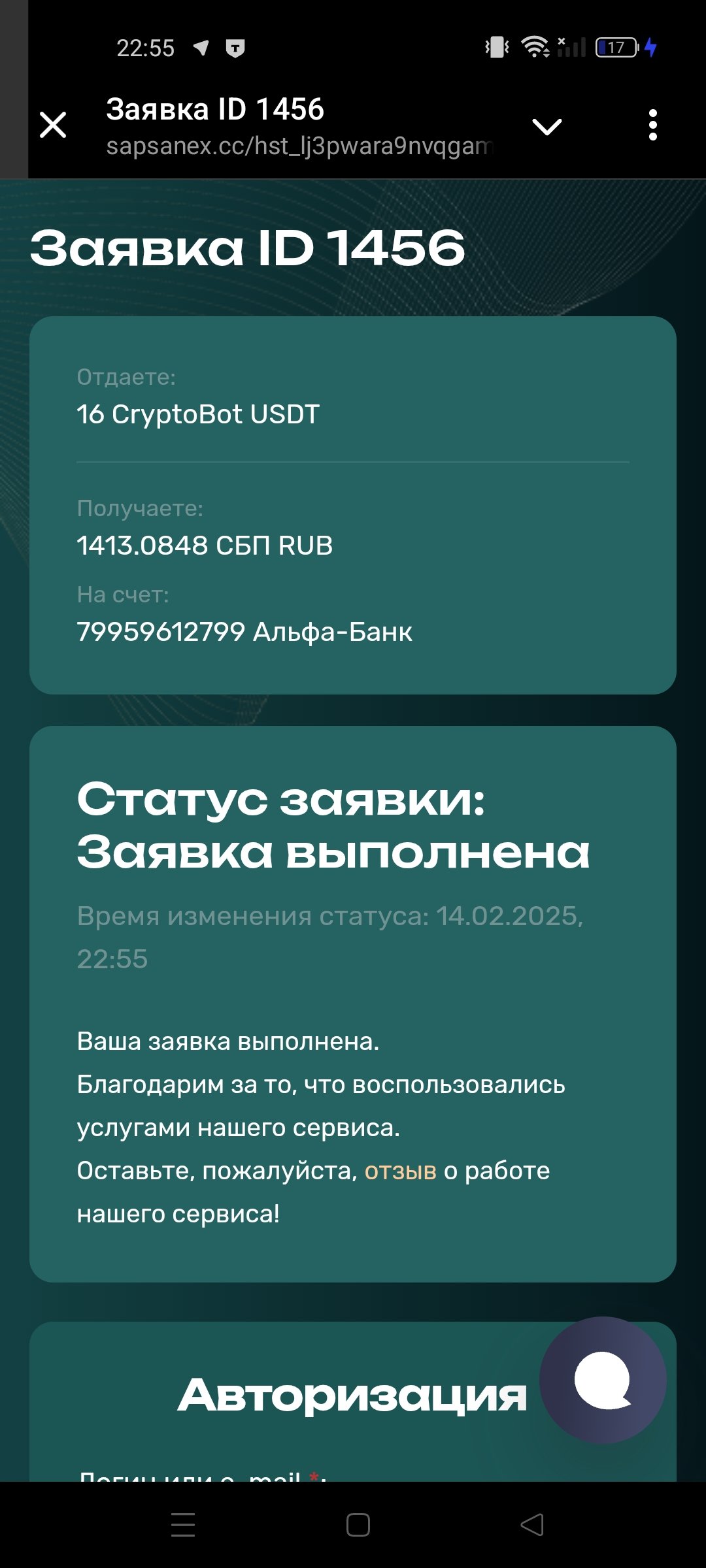This screenshot has height=1568, width=706.
Task: Open the support chat bubble
Action: point(603,1379)
